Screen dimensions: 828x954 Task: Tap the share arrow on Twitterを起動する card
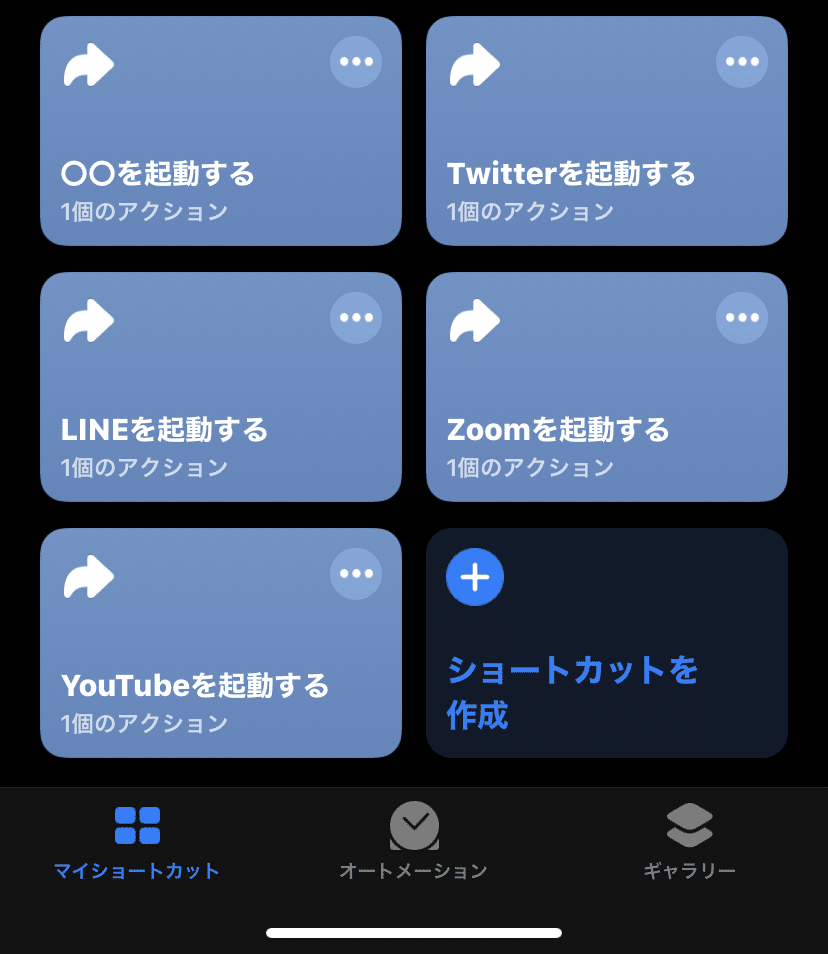coord(474,64)
